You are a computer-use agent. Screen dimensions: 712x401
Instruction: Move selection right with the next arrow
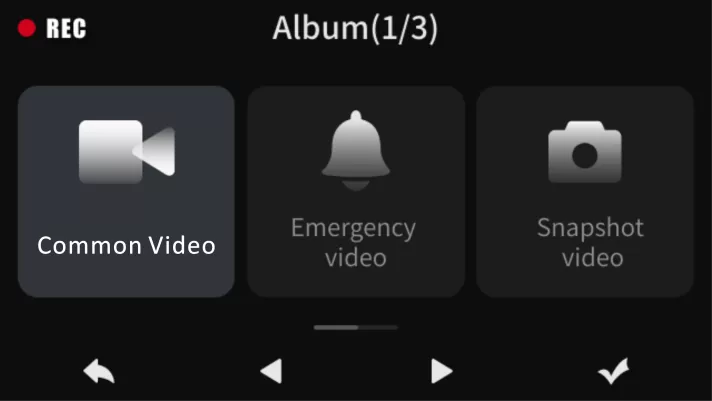coord(441,372)
